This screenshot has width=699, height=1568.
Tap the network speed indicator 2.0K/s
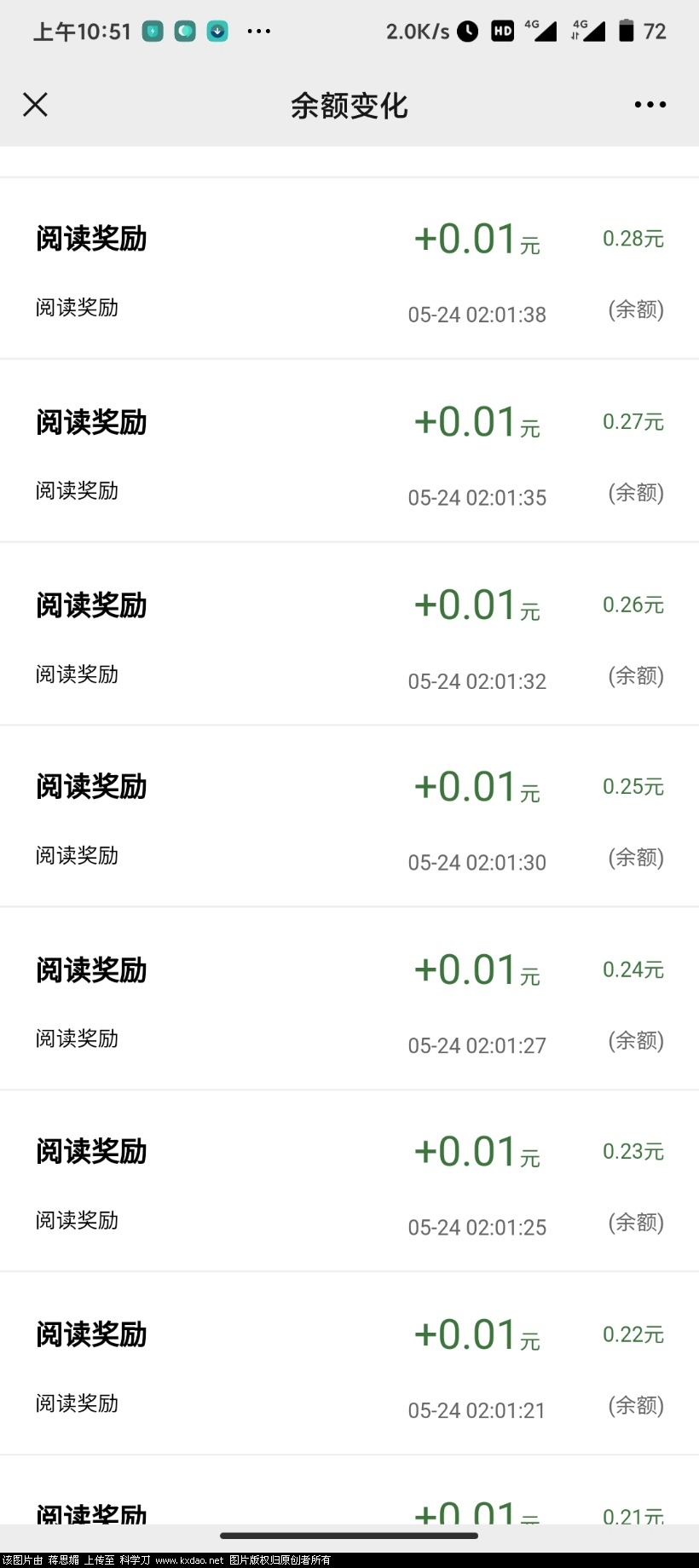pyautogui.click(x=415, y=30)
